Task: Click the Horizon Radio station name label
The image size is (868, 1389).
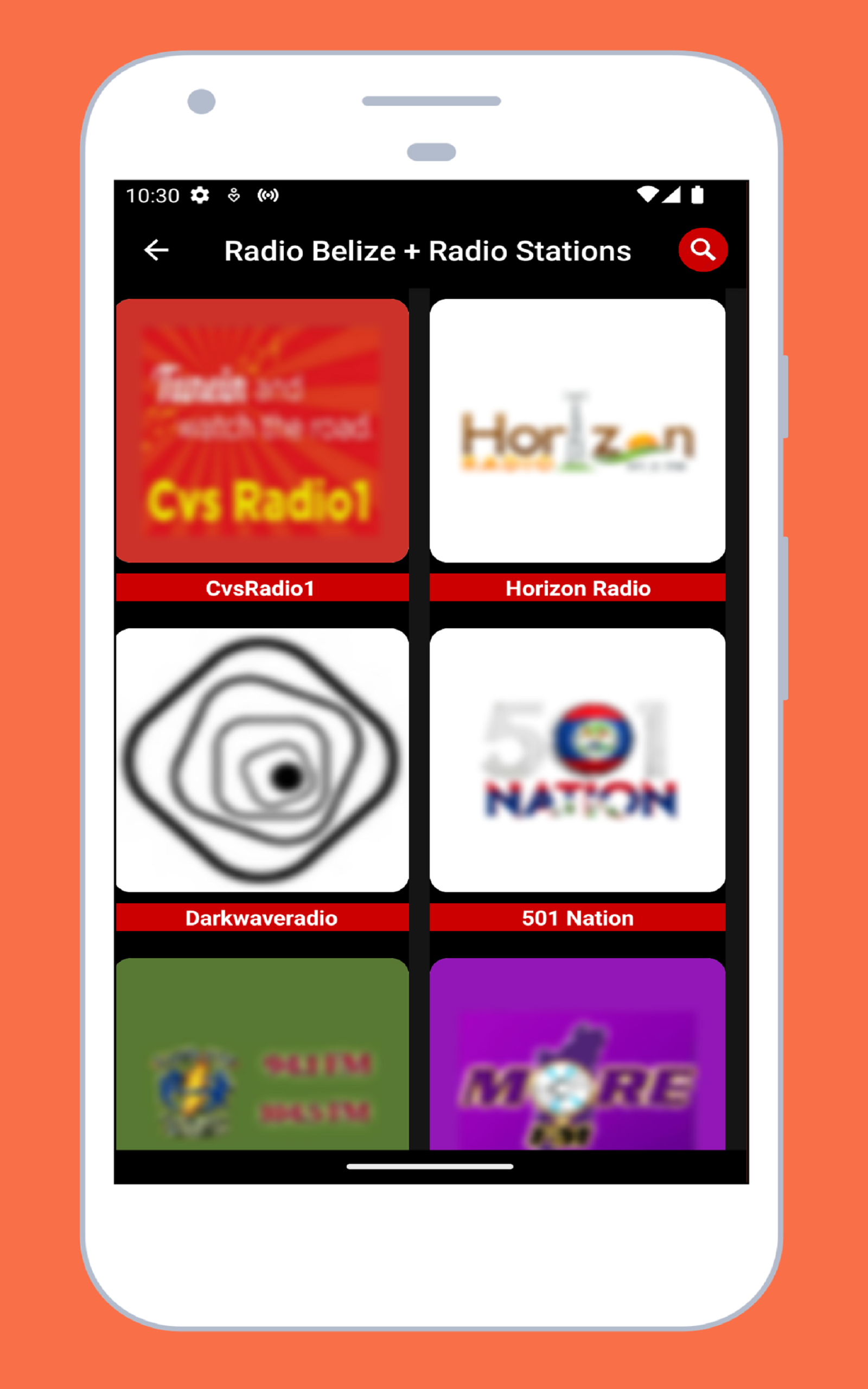Action: [578, 587]
